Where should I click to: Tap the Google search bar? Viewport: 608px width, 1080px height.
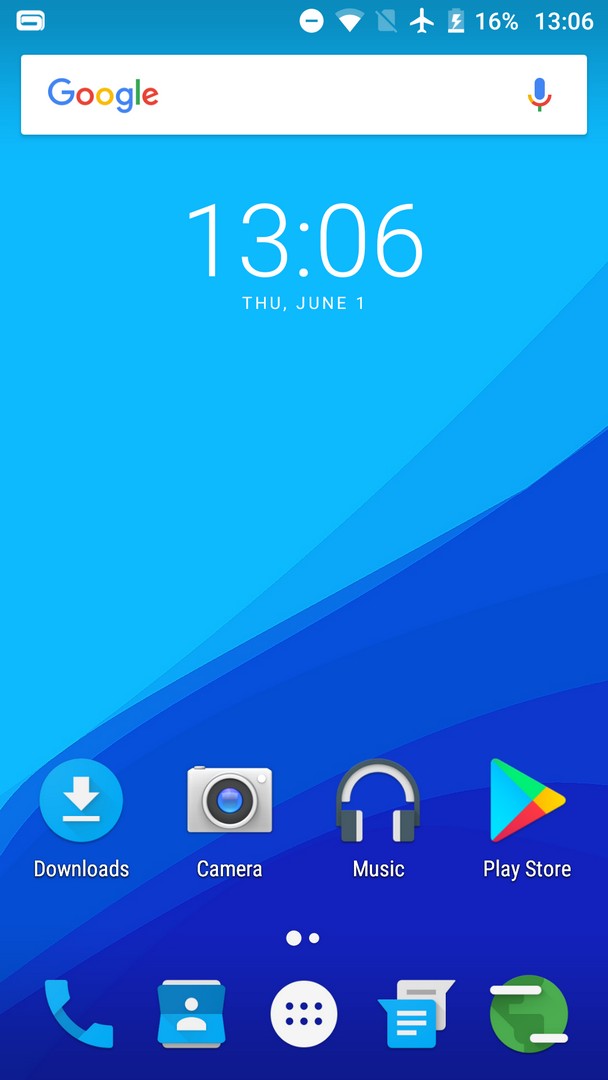pyautogui.click(x=304, y=94)
